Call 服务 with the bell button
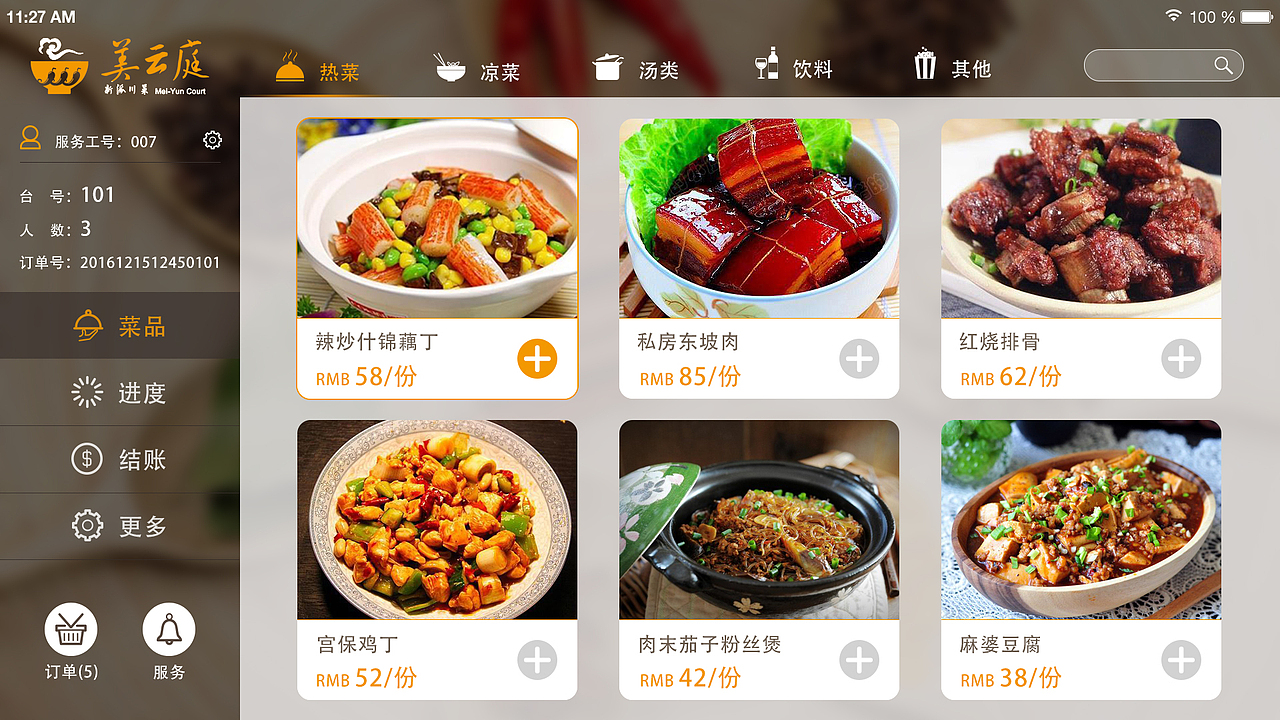 click(169, 630)
